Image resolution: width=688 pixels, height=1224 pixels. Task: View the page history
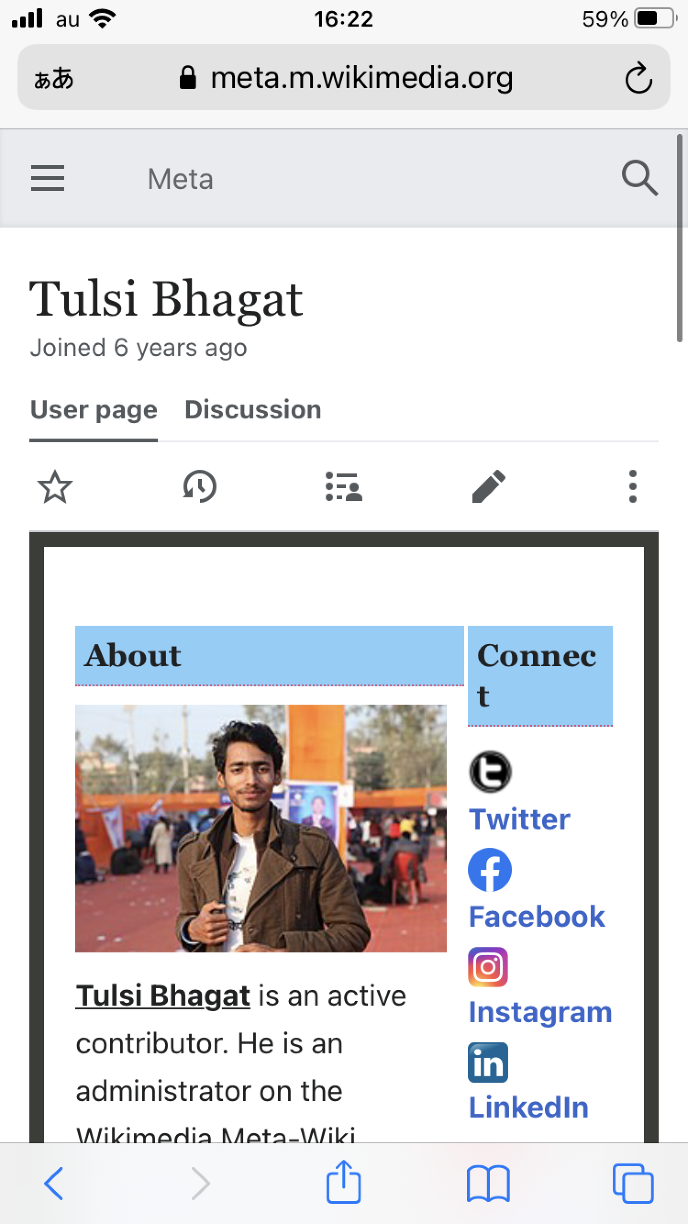pyautogui.click(x=199, y=488)
